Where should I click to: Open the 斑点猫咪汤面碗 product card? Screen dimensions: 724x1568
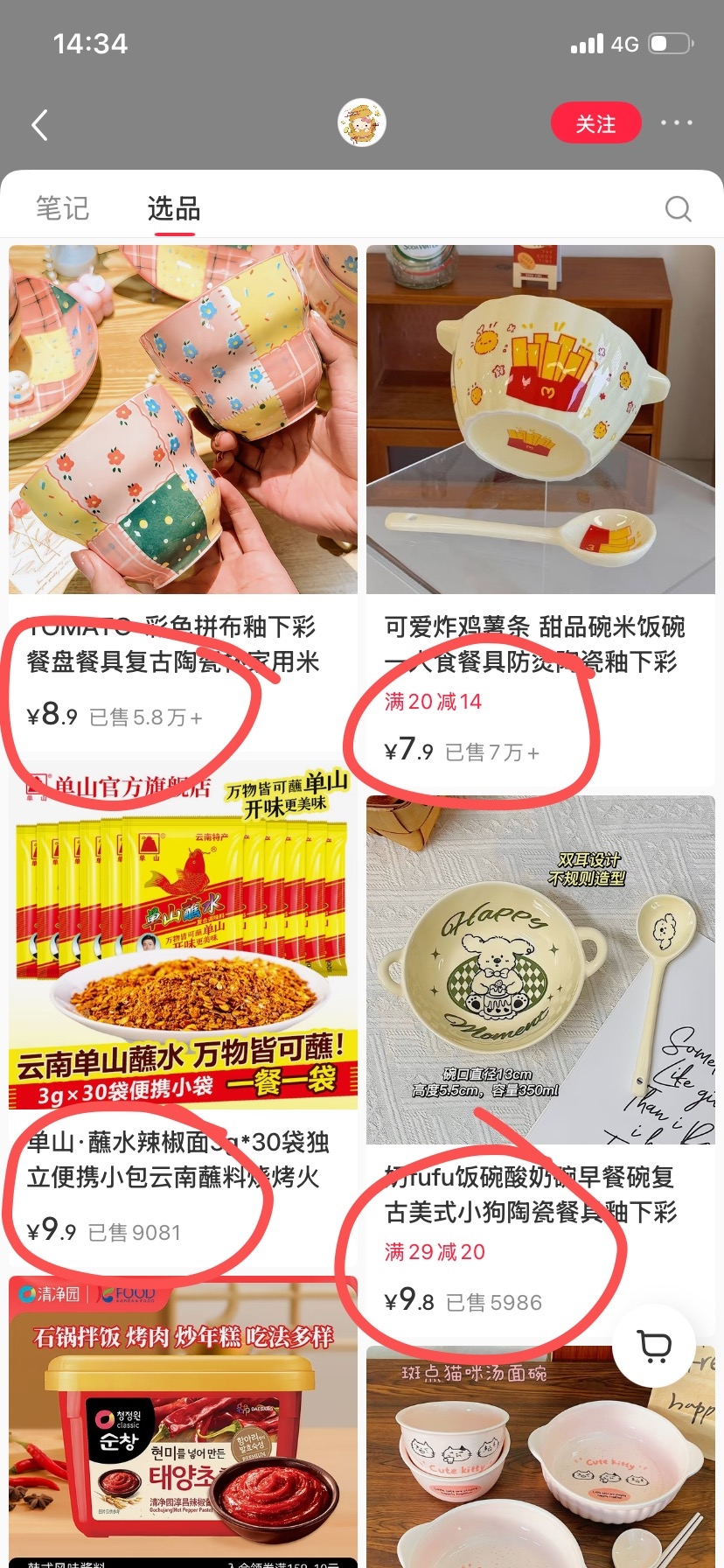click(540, 1457)
